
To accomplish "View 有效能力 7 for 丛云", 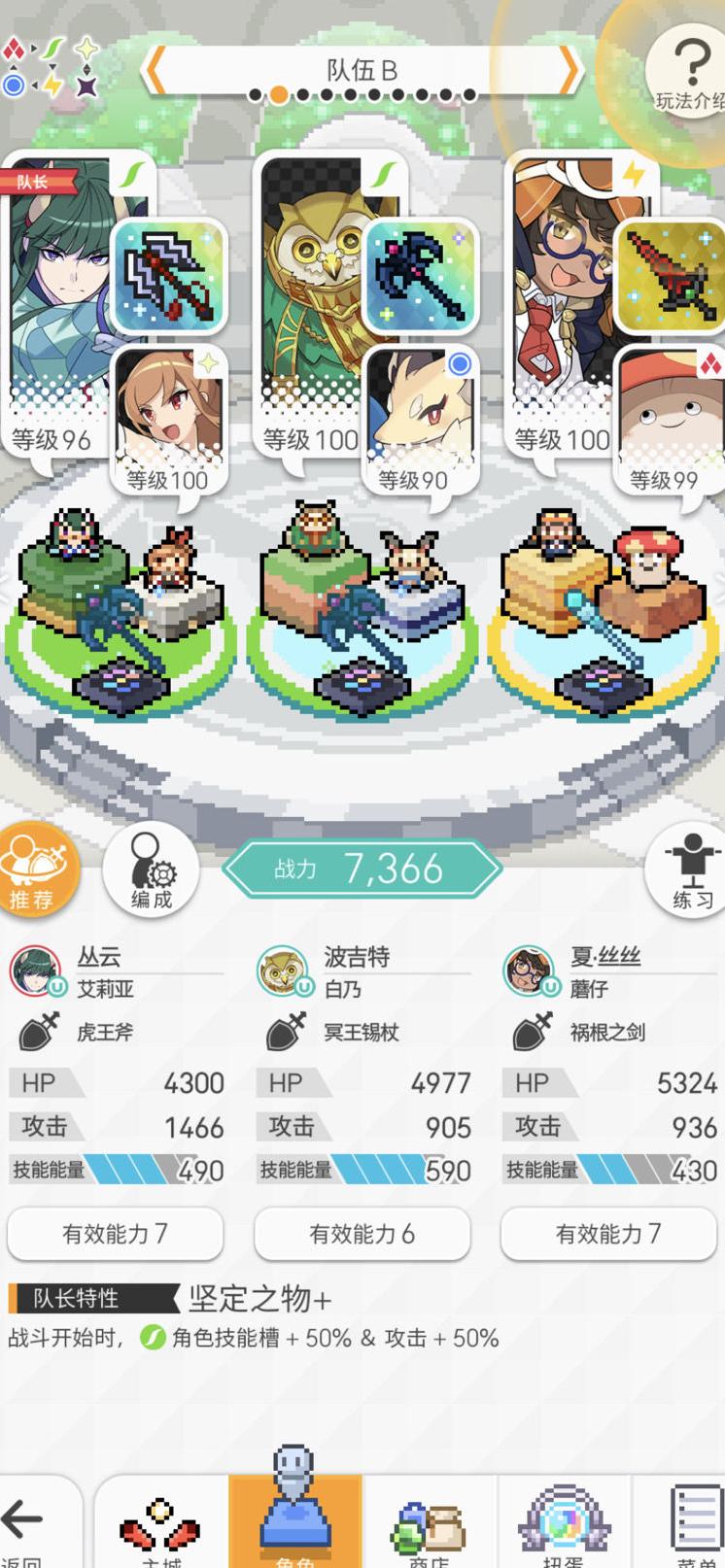I will pos(115,1234).
